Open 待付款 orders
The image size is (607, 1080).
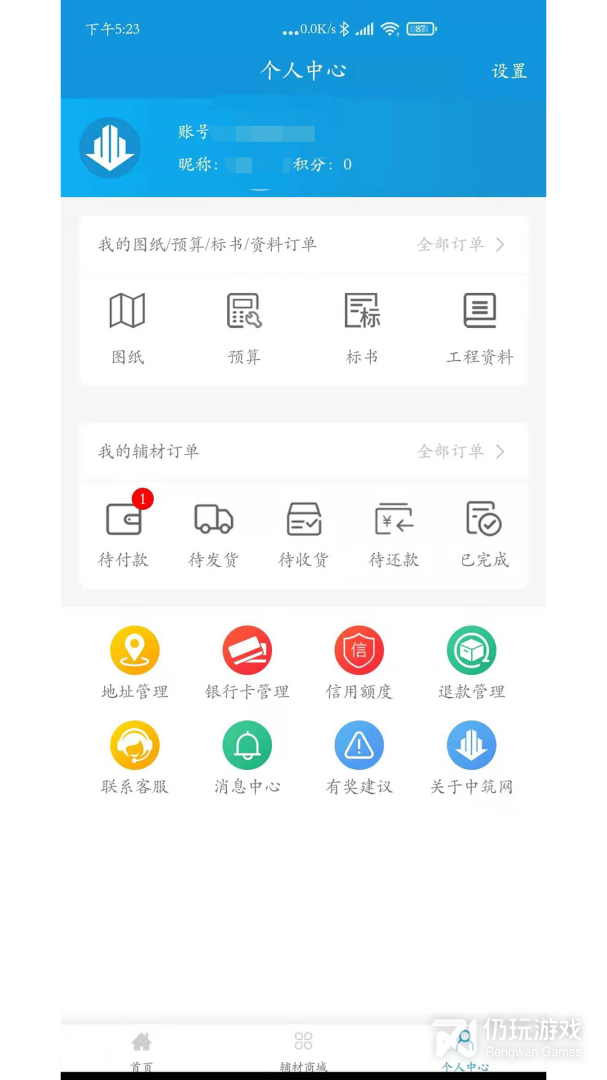(124, 534)
